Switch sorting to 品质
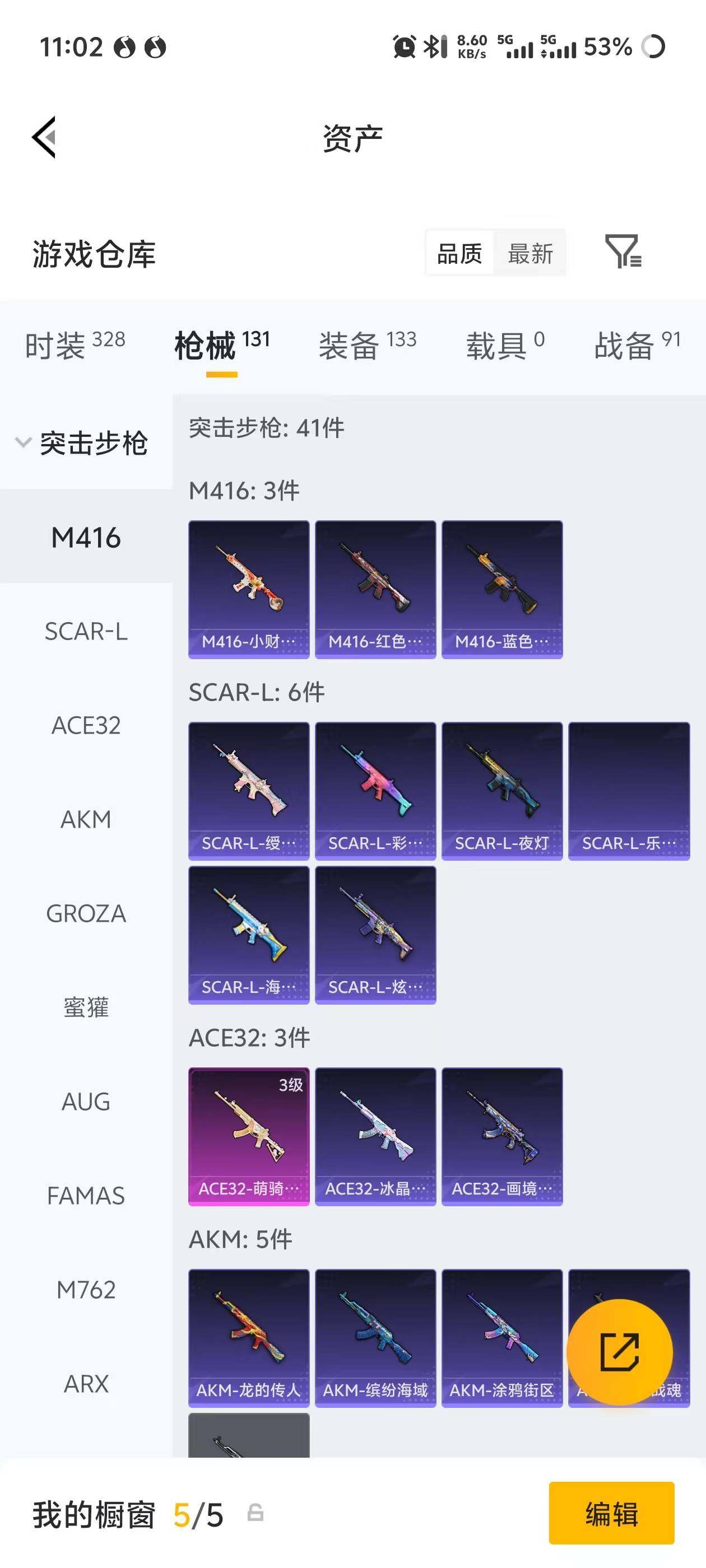The height and width of the screenshot is (1568, 706). [x=460, y=253]
